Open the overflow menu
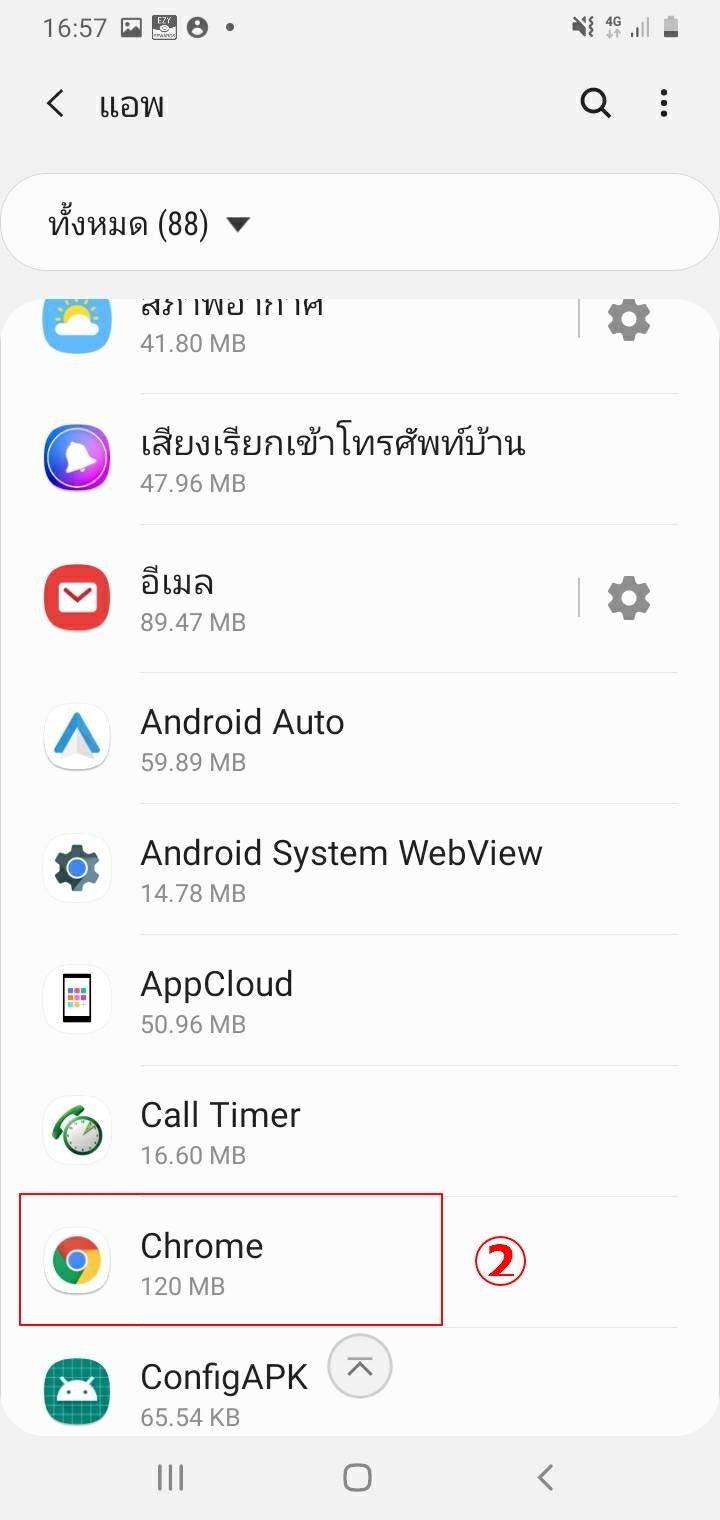Viewport: 720px width, 1520px height. point(664,103)
